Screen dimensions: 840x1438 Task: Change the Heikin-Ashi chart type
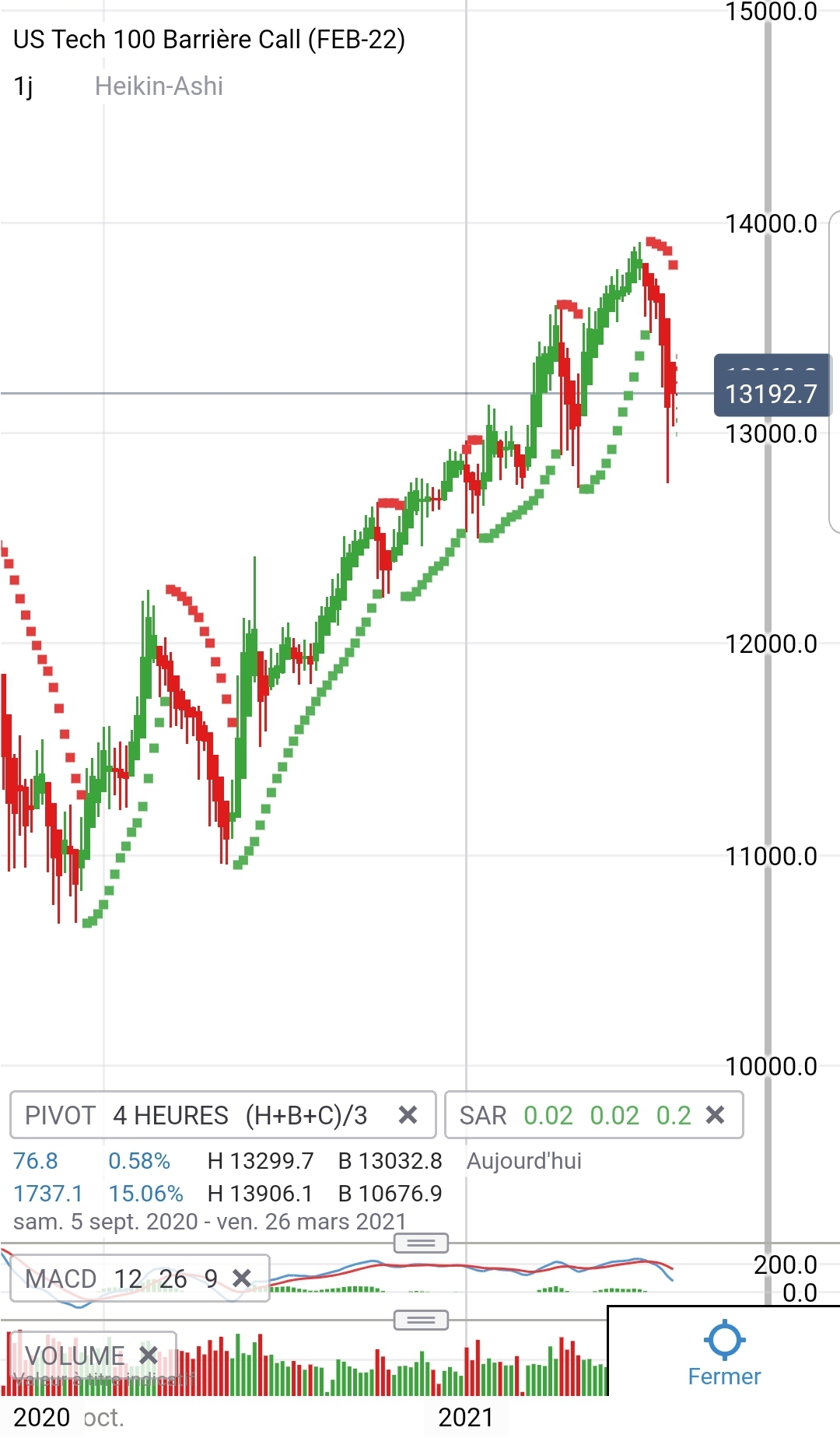[159, 86]
